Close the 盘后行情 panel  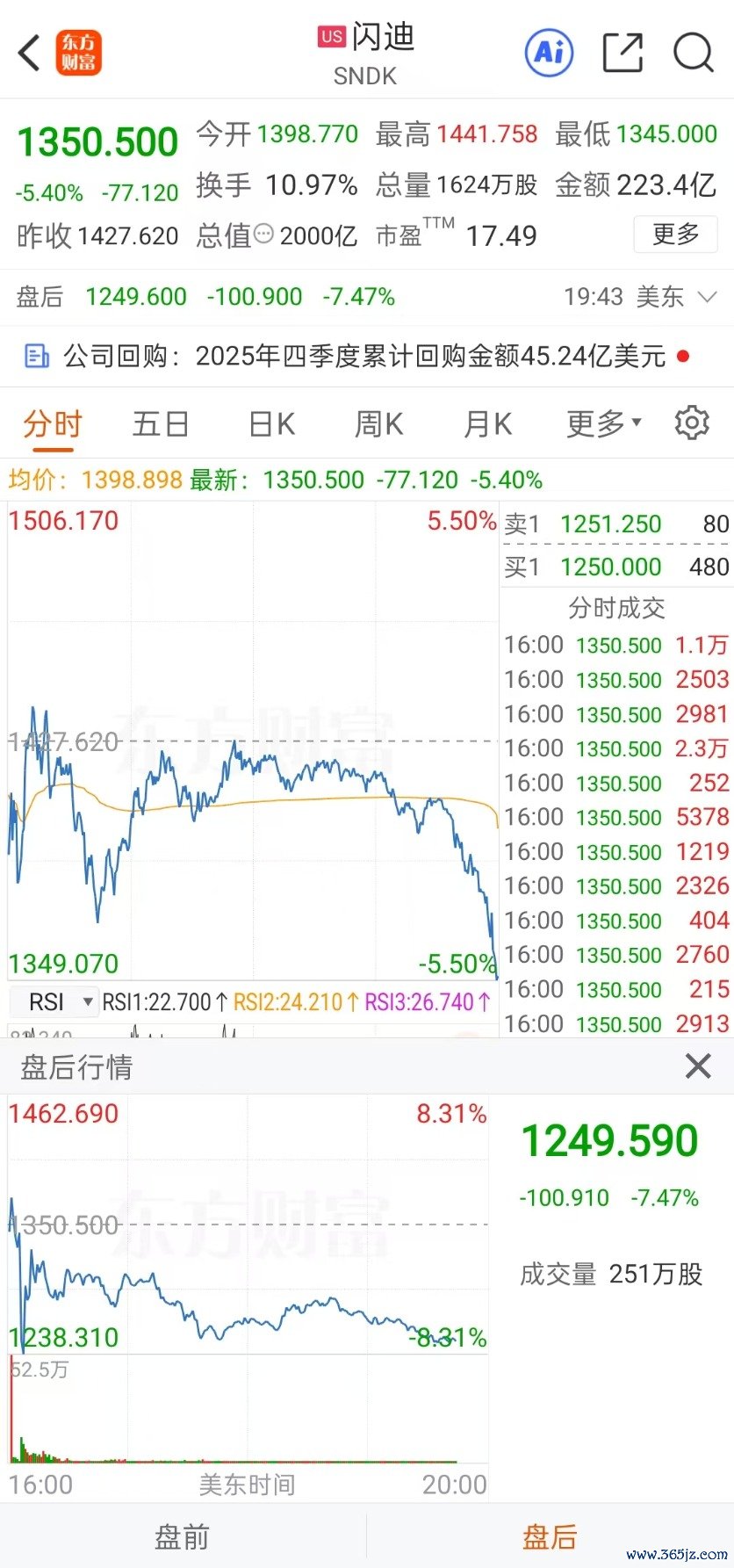(x=698, y=1066)
